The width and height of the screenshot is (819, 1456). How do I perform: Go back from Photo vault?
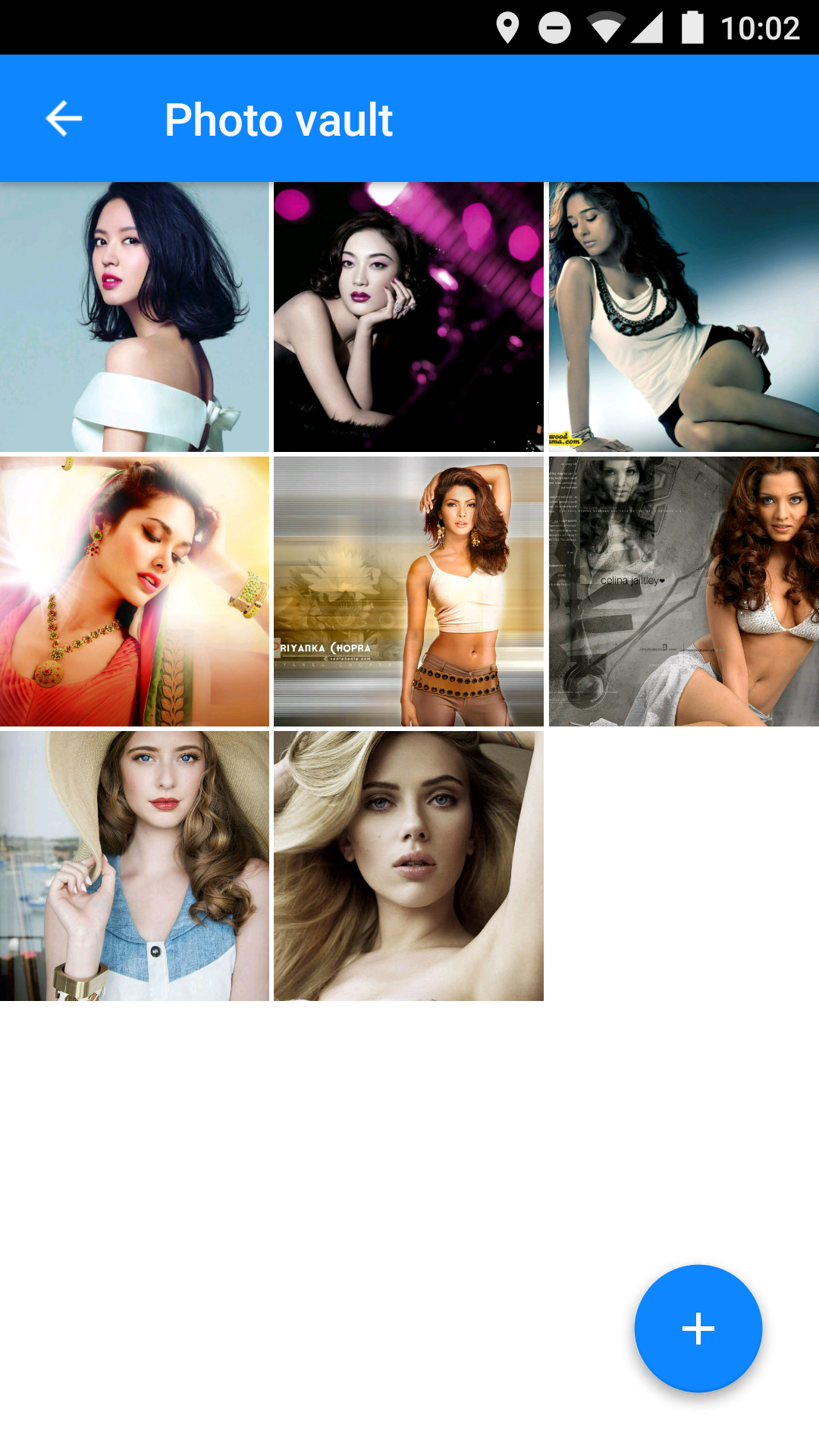(64, 119)
